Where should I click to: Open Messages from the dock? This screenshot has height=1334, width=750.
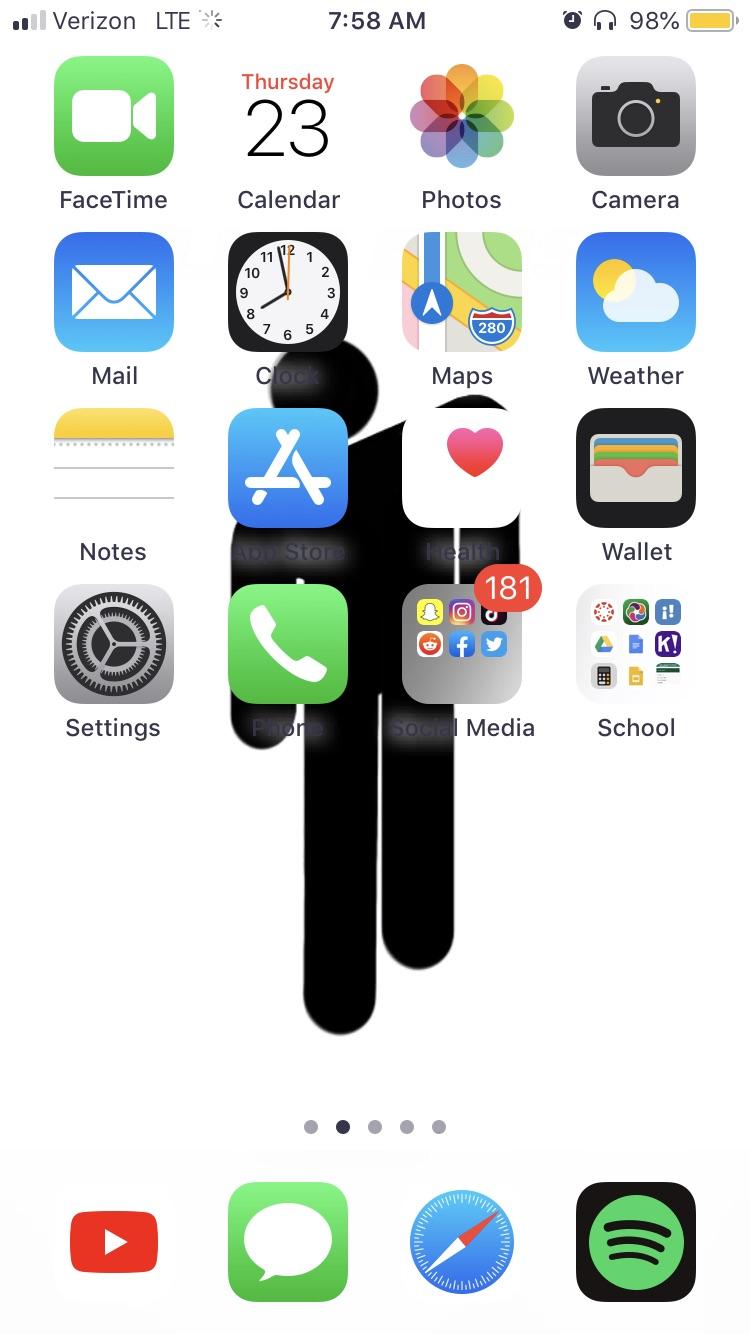coord(288,1242)
